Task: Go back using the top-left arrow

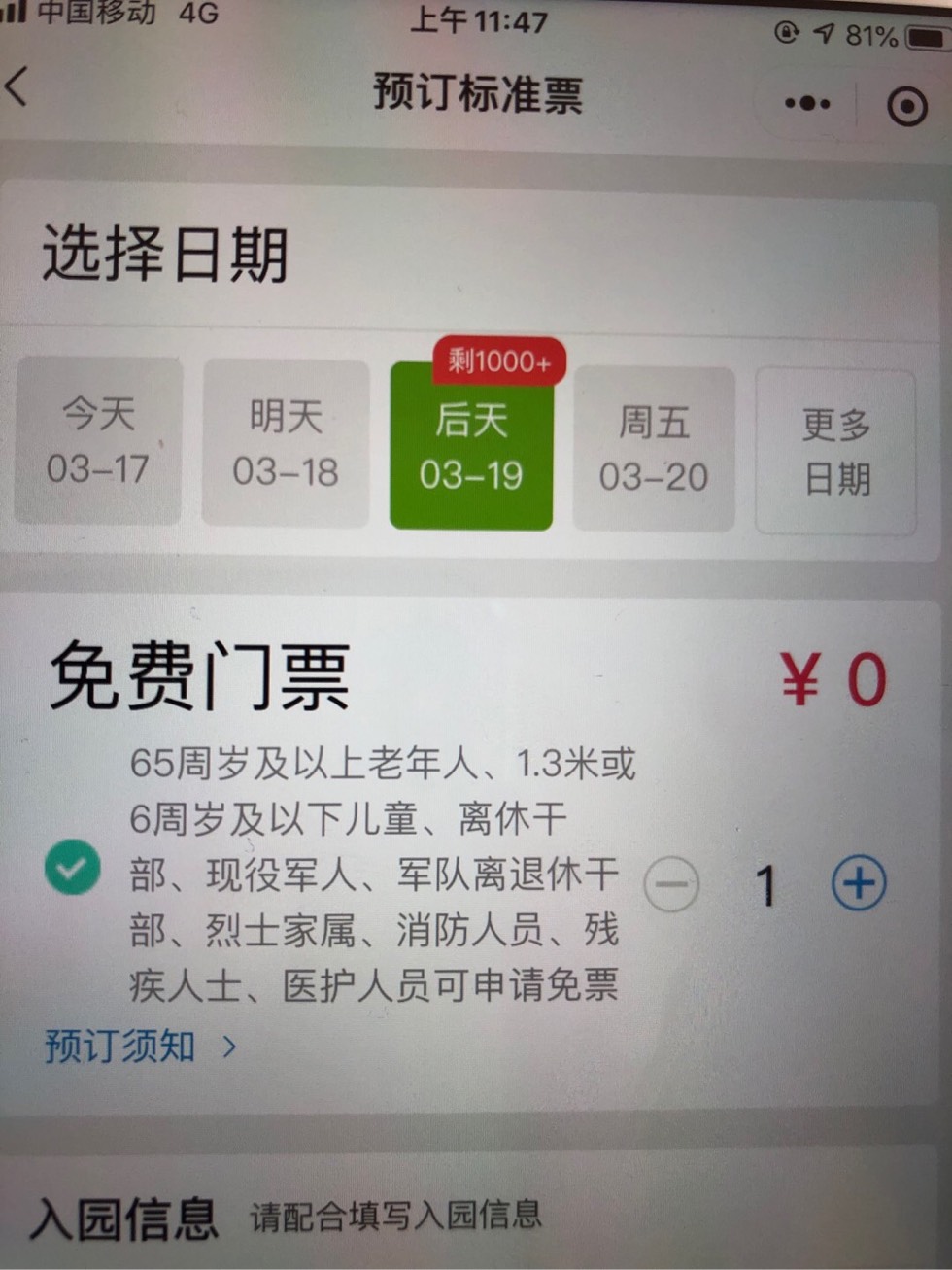Action: [17, 87]
